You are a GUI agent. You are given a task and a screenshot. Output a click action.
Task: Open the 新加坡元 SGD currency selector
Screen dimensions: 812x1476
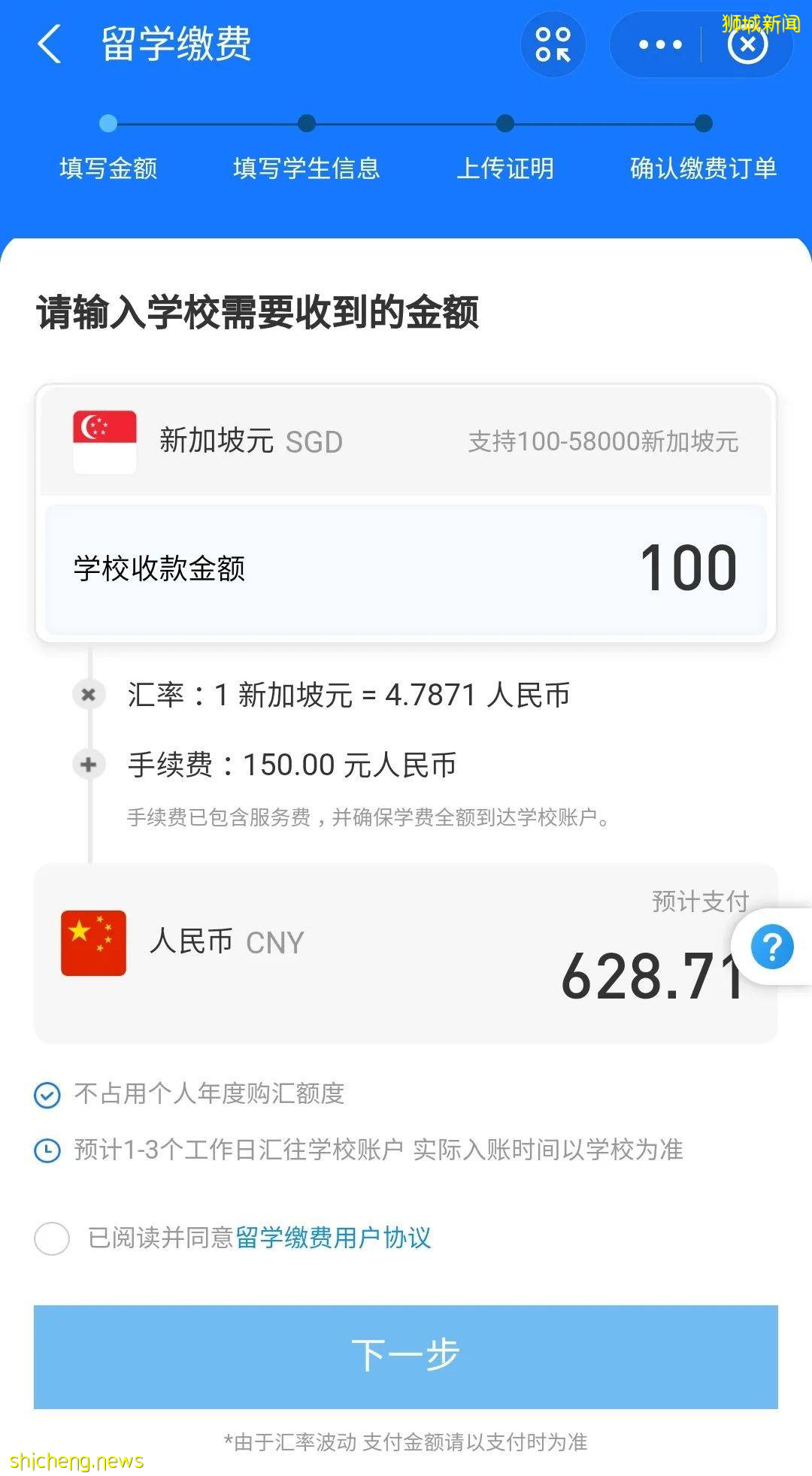point(248,441)
